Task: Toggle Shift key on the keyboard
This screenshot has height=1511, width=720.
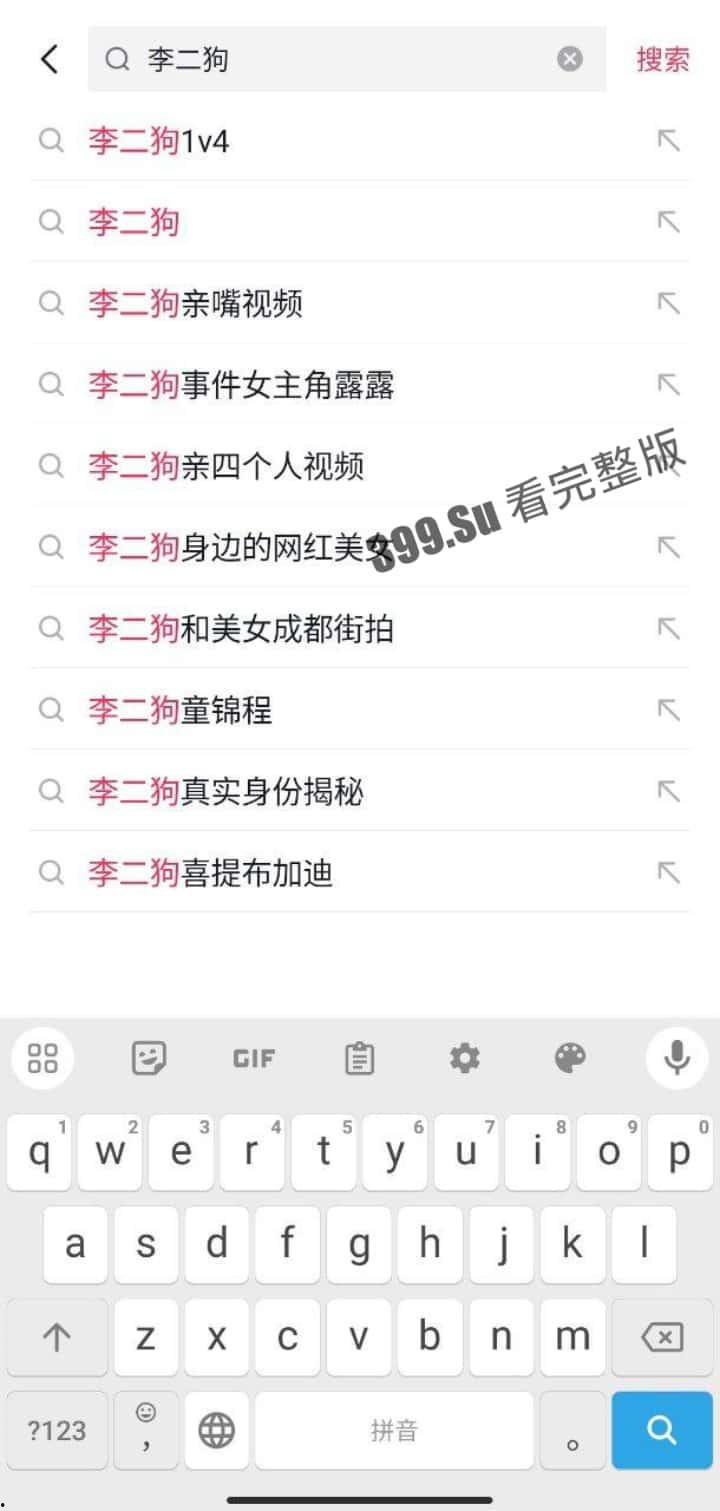Action: tap(57, 1337)
